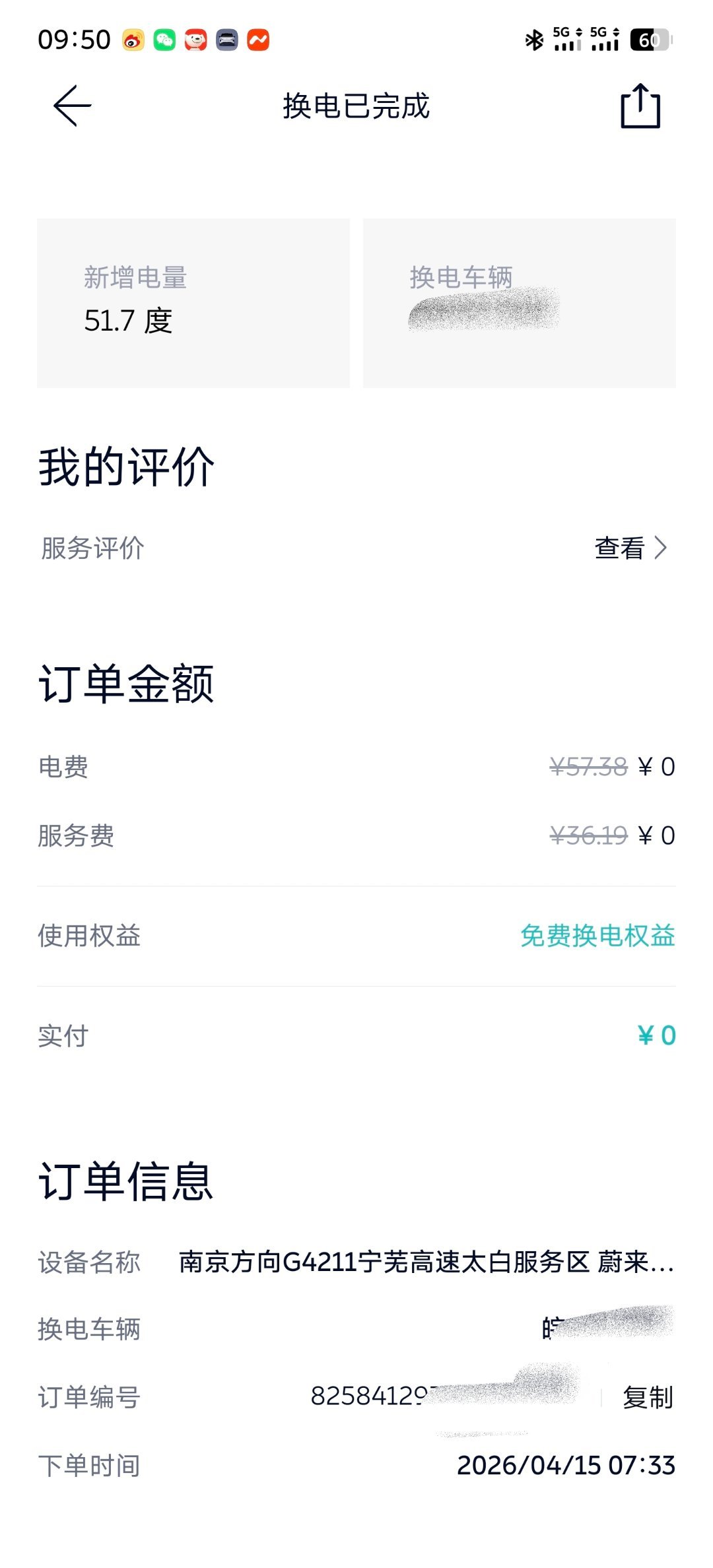Viewport: 713px width, 1568px height.
Task: Tap the back arrow to leave order details
Action: (69, 106)
